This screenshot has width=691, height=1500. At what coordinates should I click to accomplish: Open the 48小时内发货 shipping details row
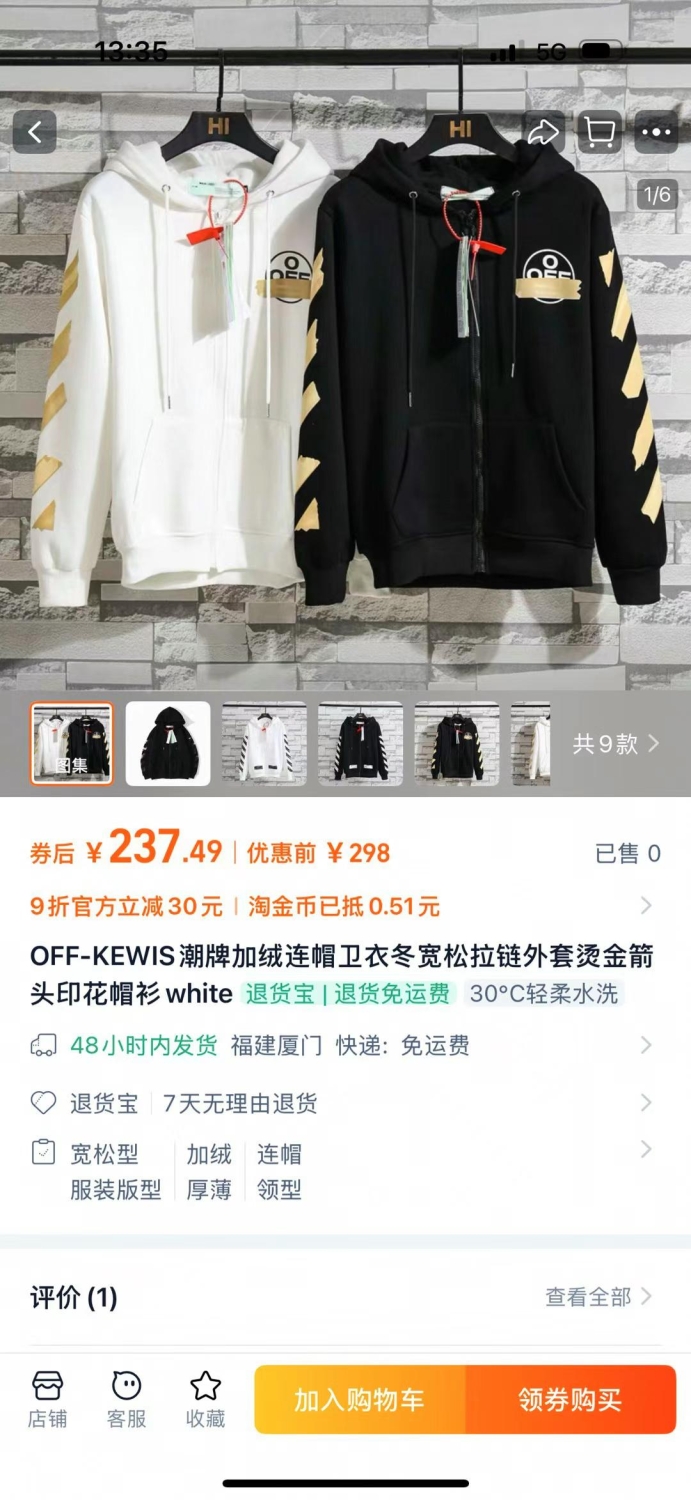[345, 1046]
